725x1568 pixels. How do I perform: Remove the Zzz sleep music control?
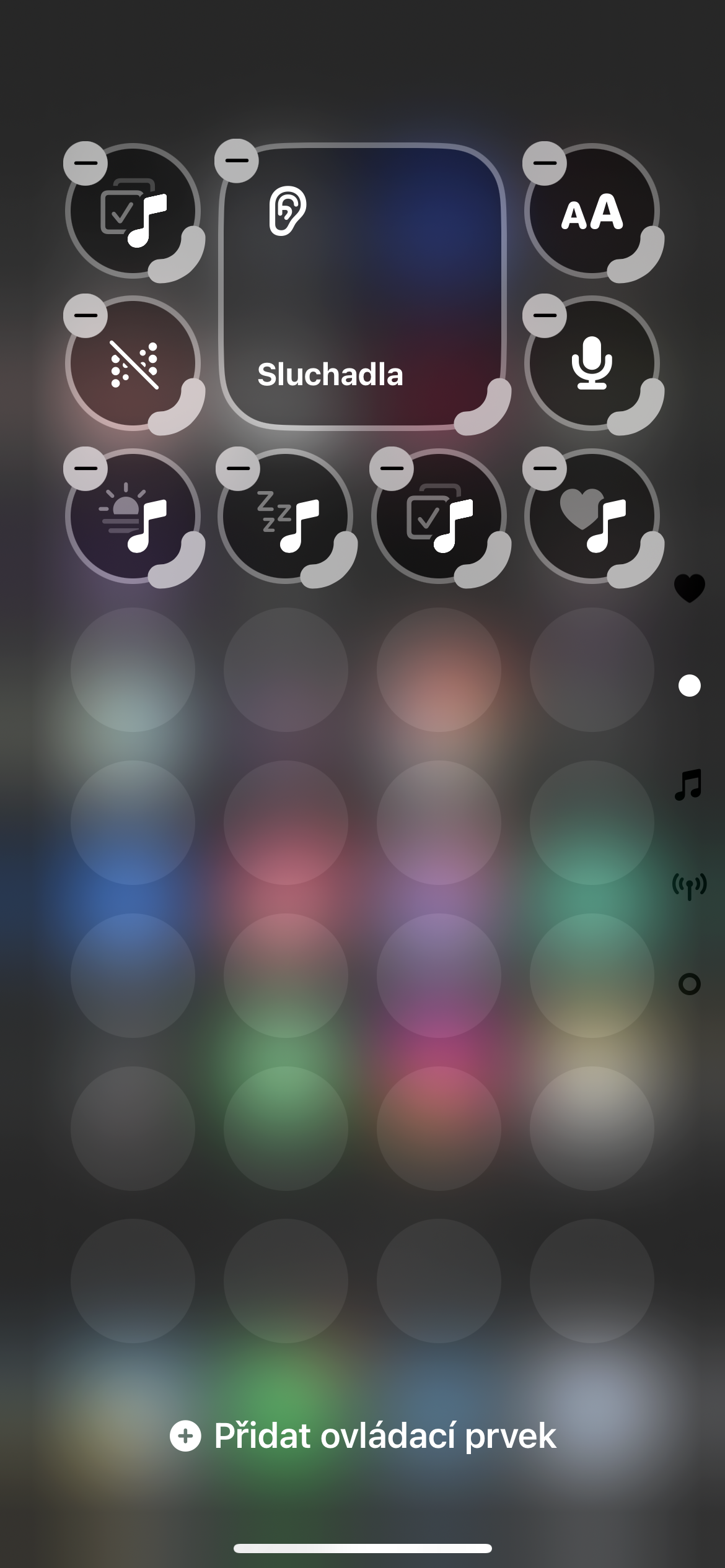click(x=238, y=468)
